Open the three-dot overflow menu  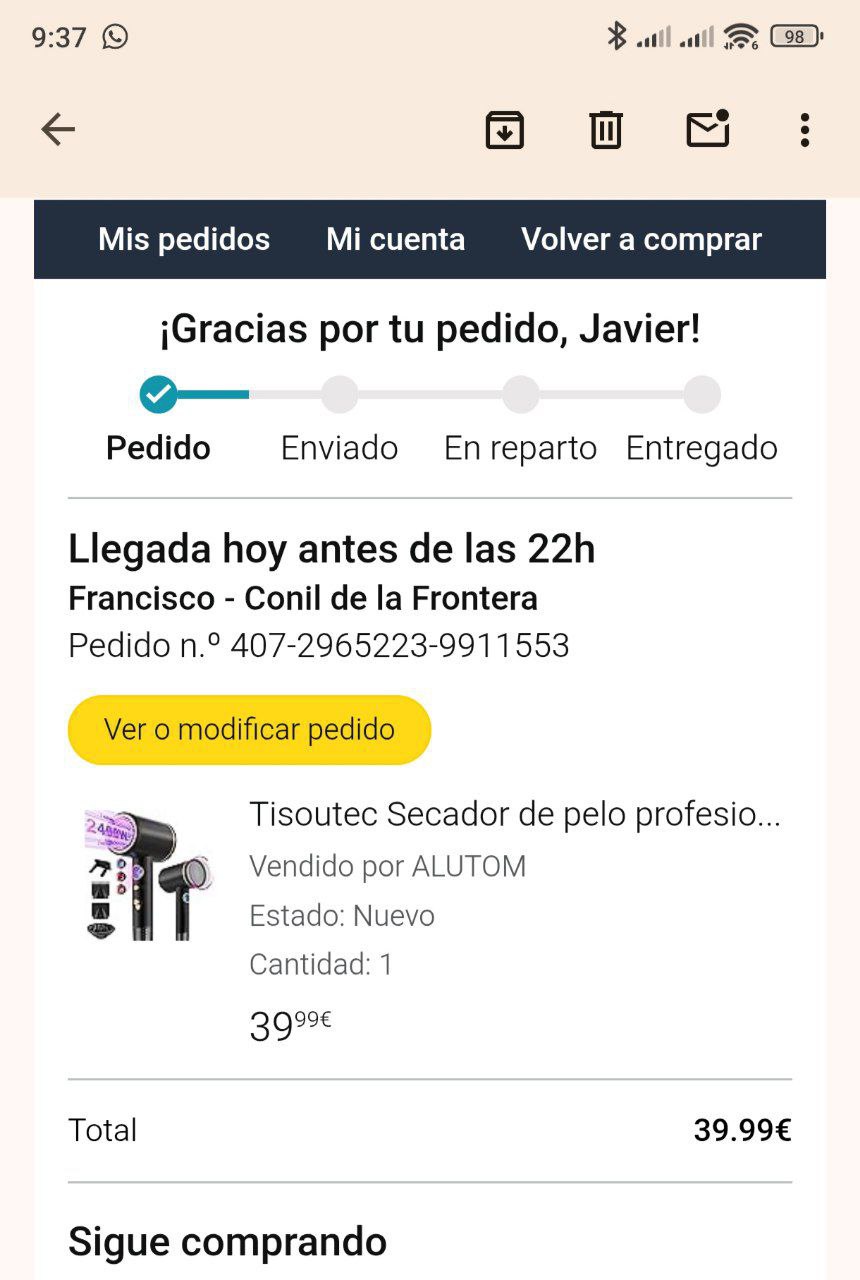pyautogui.click(x=805, y=130)
